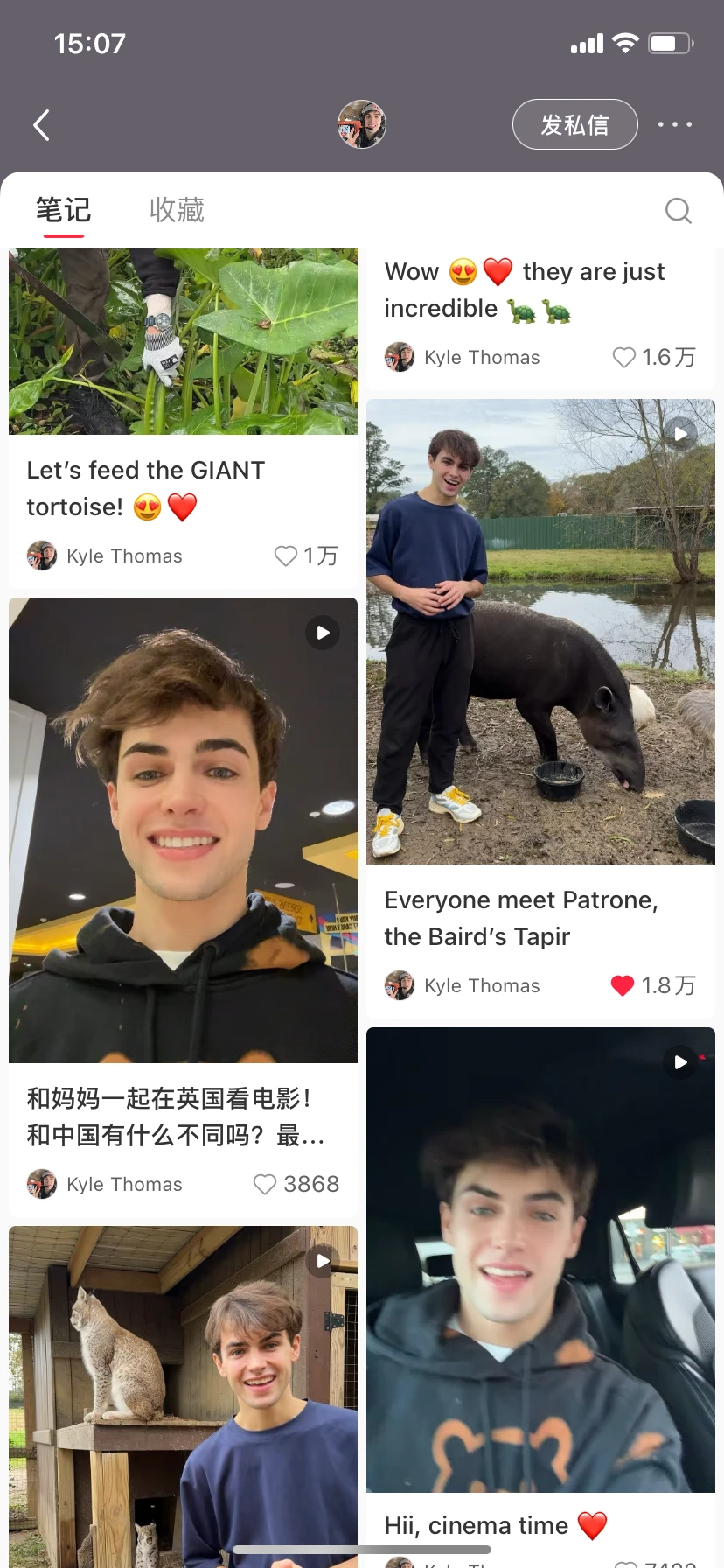Open the "Hii, cinema time" video
724x1568 pixels.
point(540,1260)
